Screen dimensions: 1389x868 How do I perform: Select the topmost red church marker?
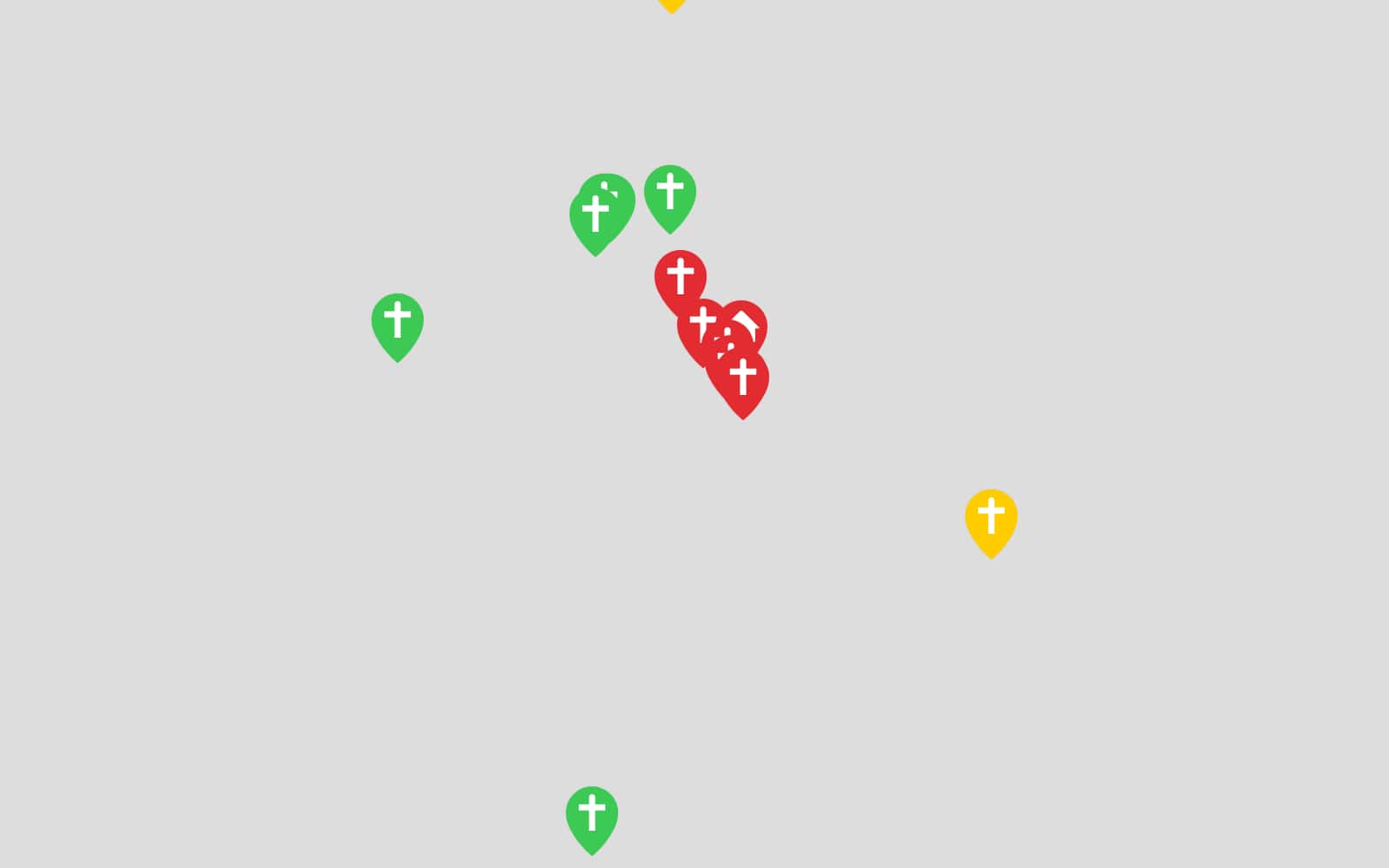(x=680, y=278)
